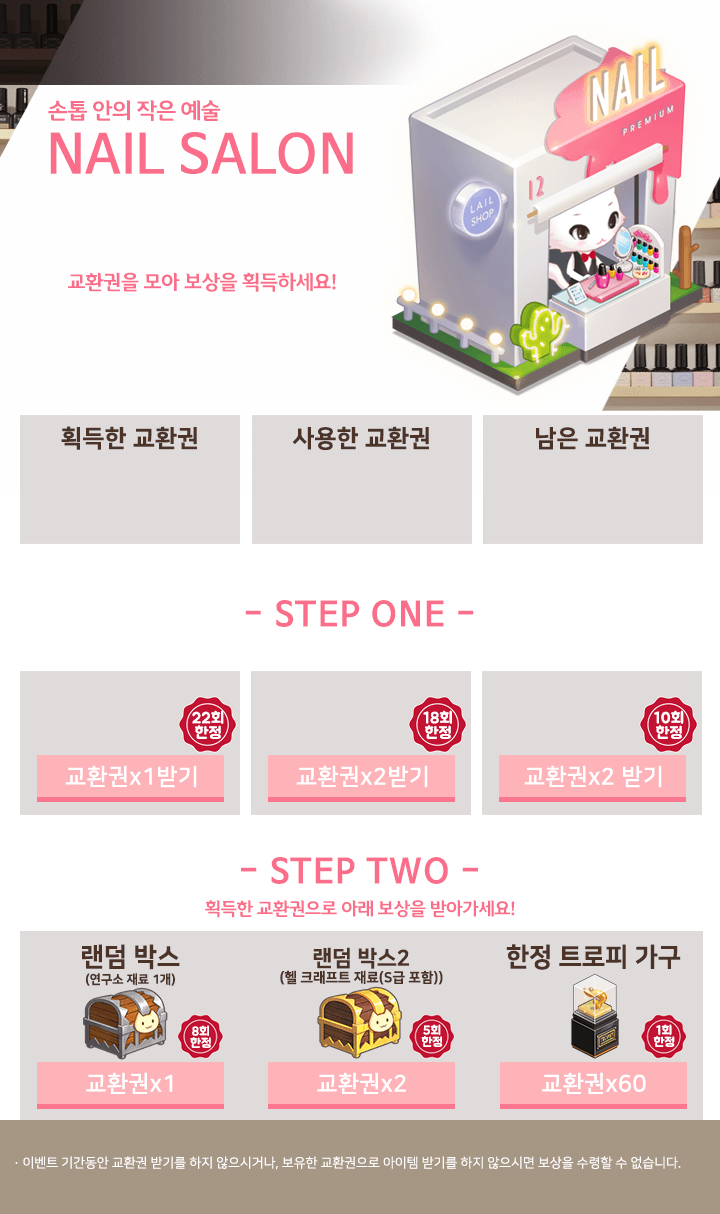Redeem 랜덤 박스 for 교환권x1
Viewport: 720px width, 1214px height.
click(130, 1085)
